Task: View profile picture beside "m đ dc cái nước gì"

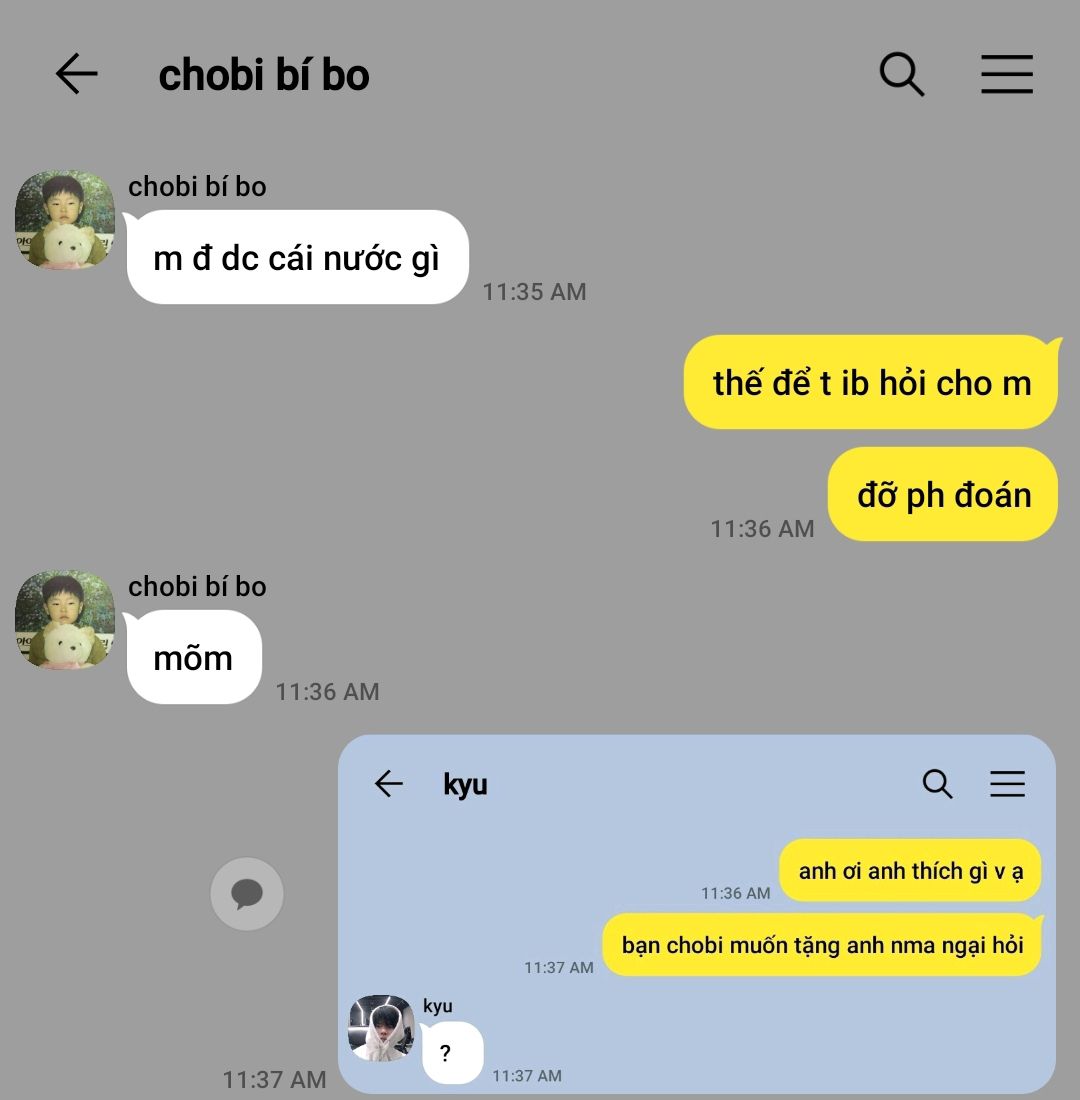Action: click(65, 220)
